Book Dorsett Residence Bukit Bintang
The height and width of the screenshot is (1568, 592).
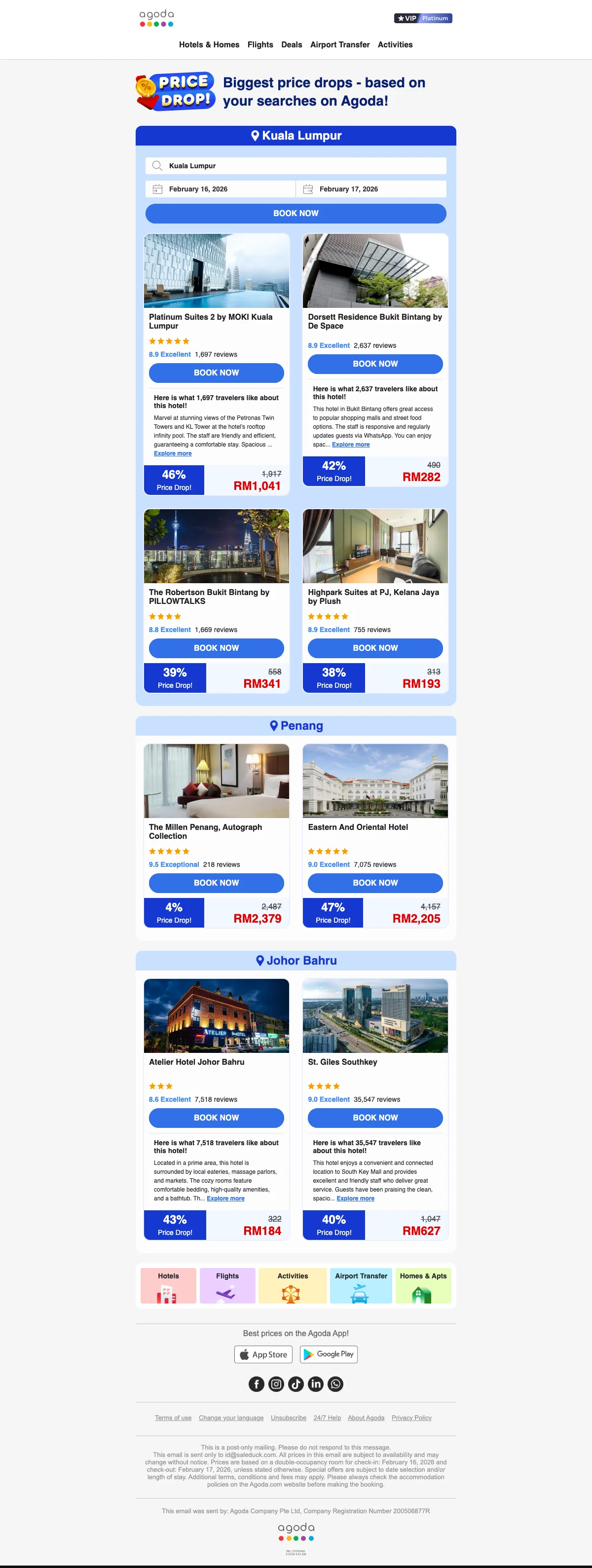coord(375,364)
